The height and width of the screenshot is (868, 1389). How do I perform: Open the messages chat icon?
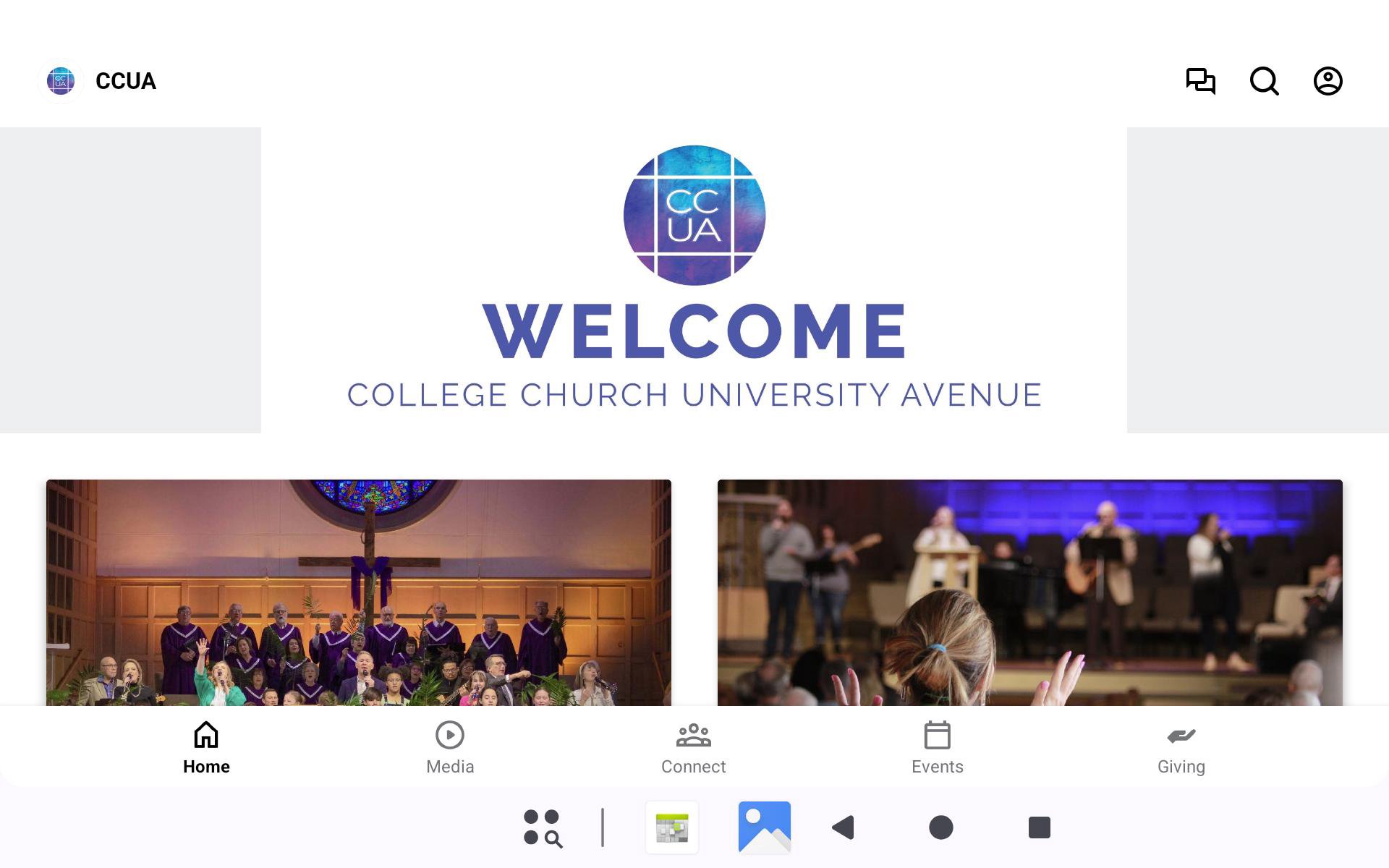click(x=1200, y=81)
